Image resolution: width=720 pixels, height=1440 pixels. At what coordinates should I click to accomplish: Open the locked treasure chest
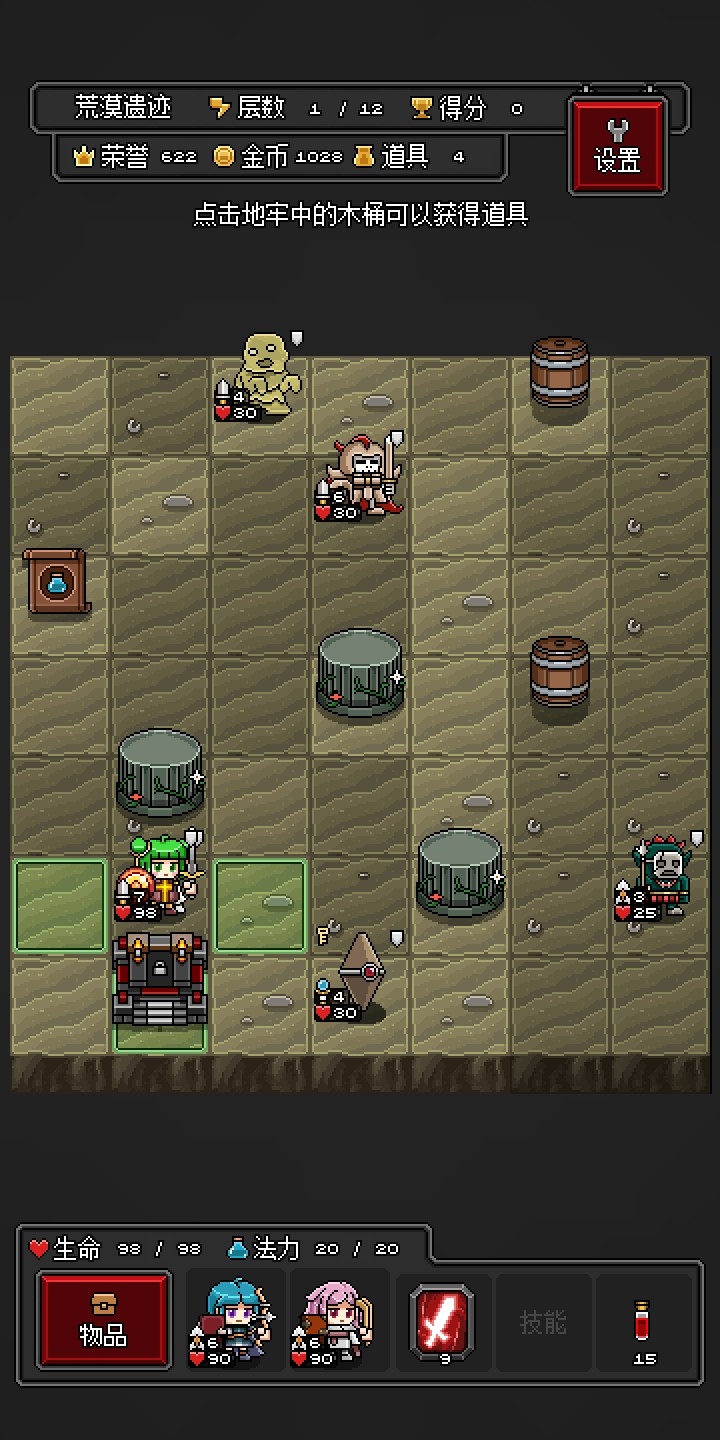point(160,980)
